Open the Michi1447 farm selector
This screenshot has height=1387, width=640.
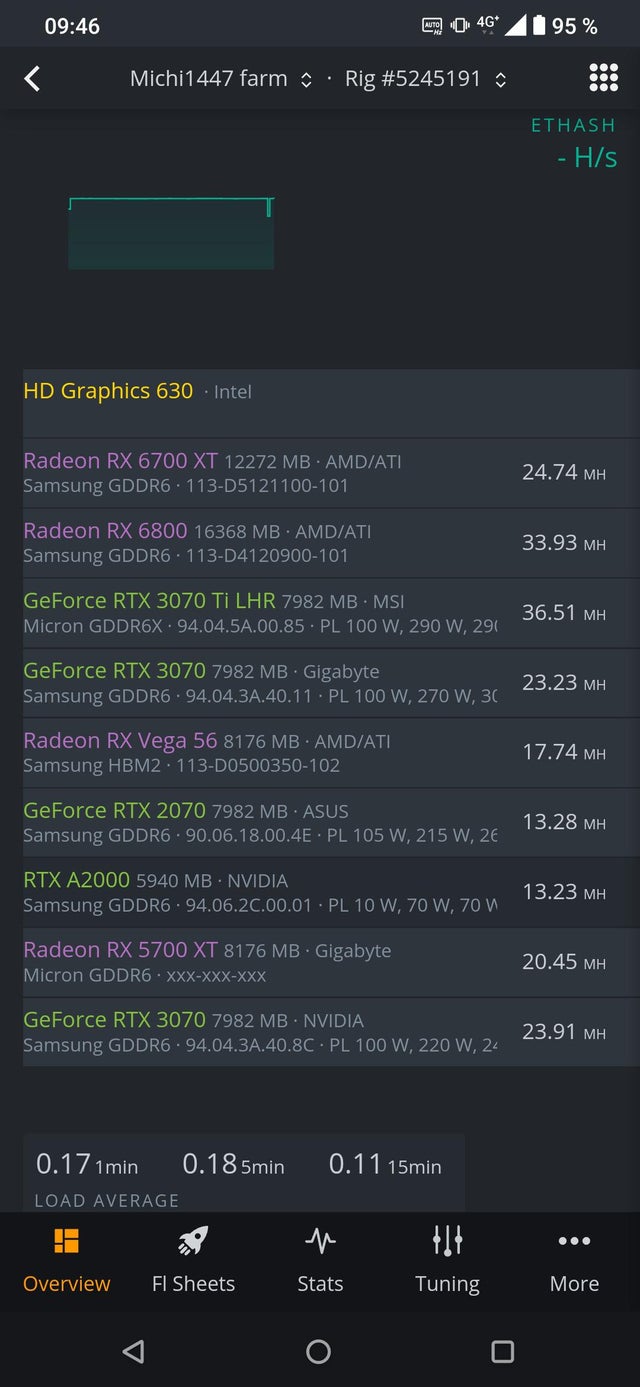point(221,78)
